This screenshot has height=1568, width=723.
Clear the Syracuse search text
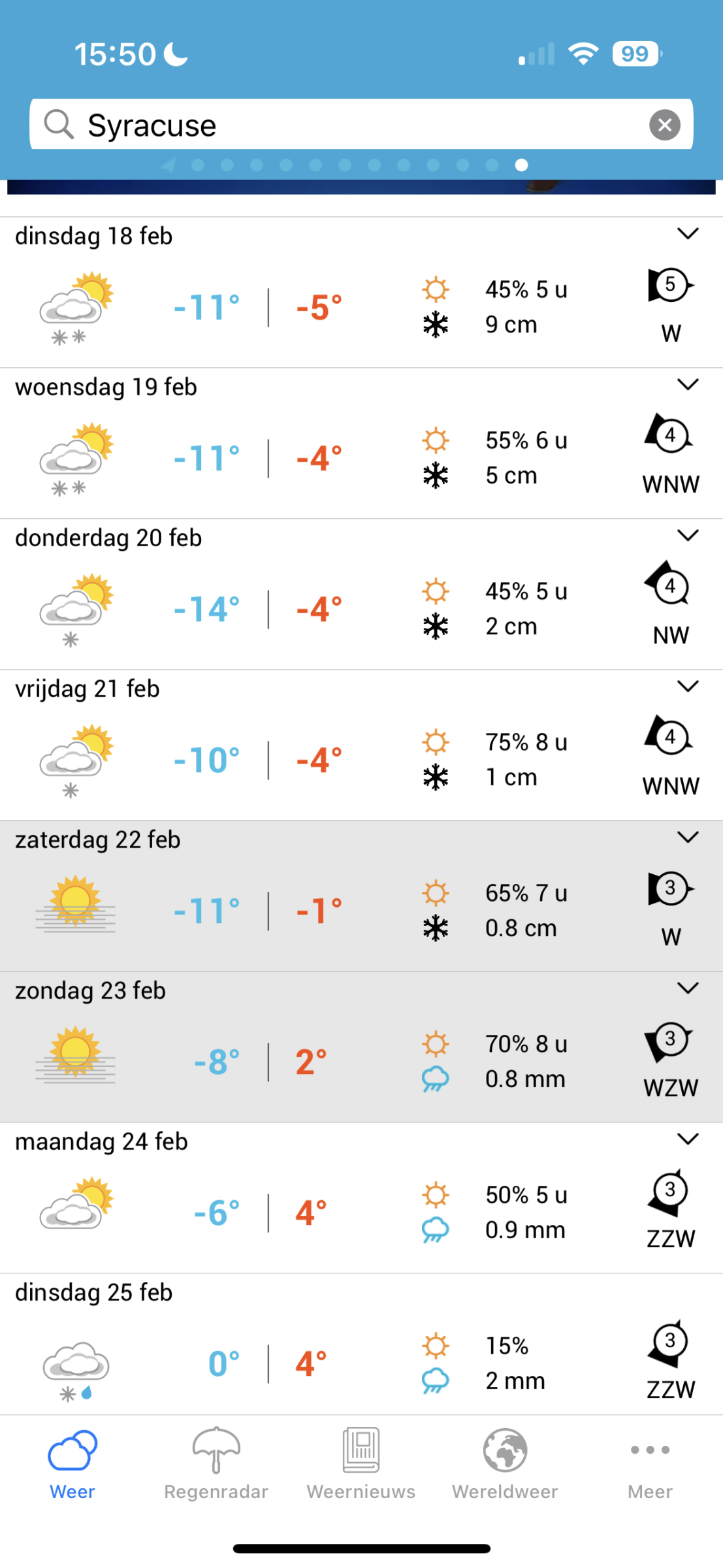(665, 125)
